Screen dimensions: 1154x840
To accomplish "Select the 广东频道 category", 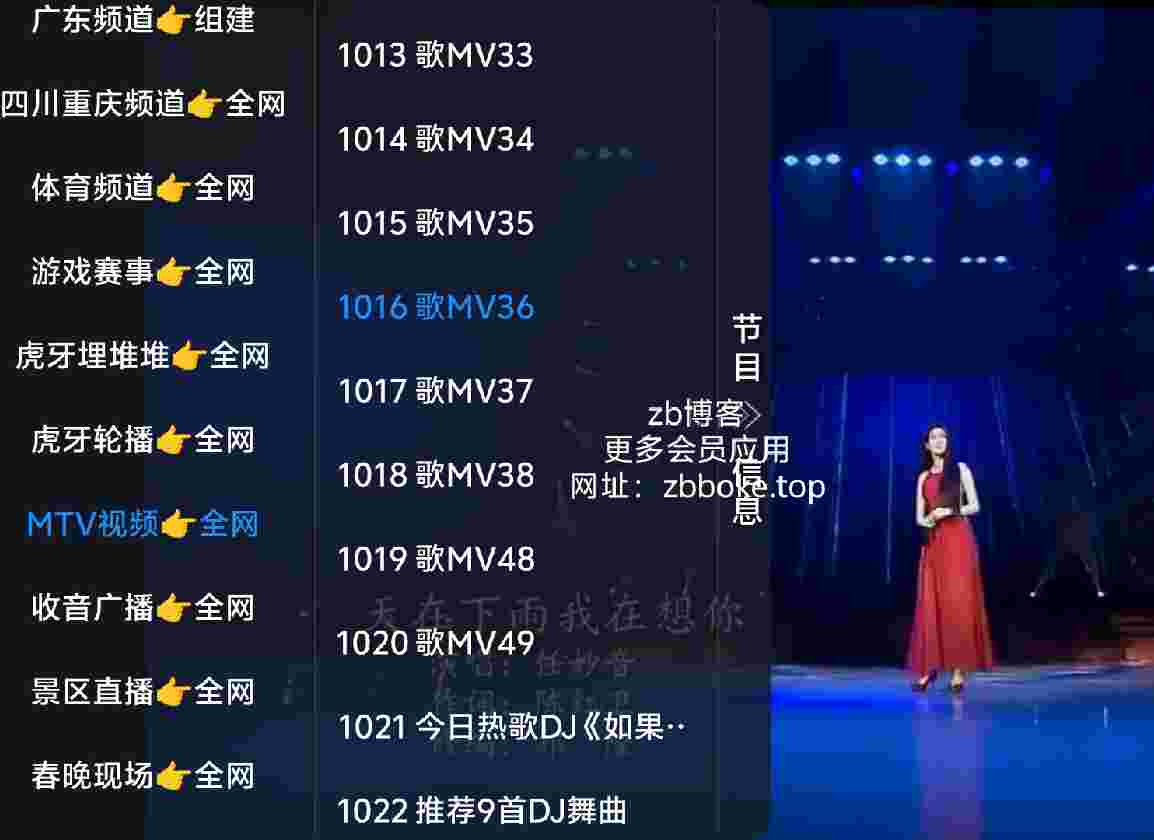I will tap(143, 20).
